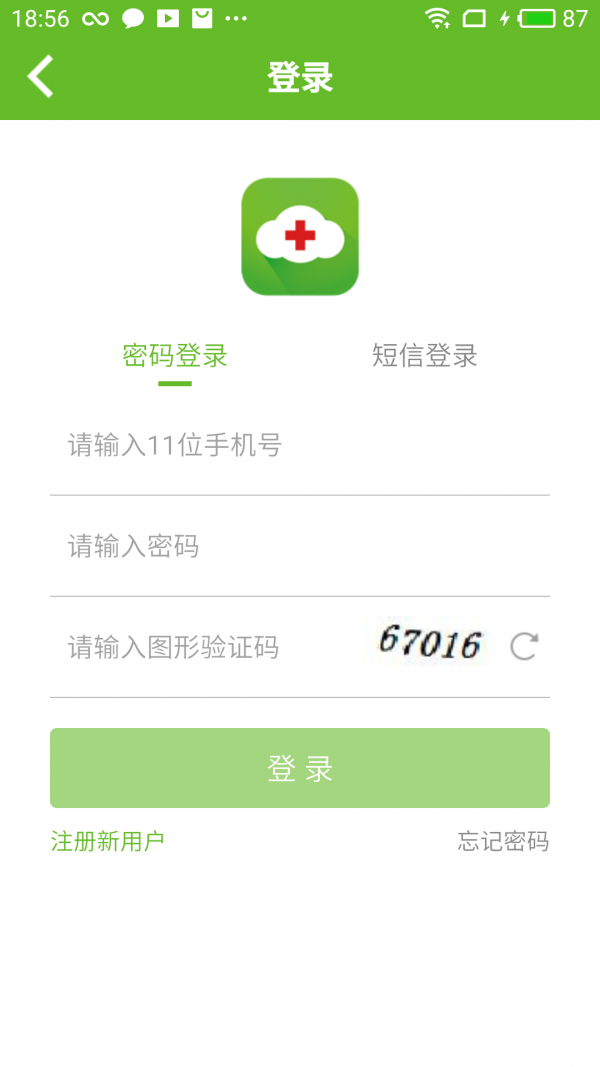Open the 忘记密码 link
600x1067 pixels.
point(503,841)
